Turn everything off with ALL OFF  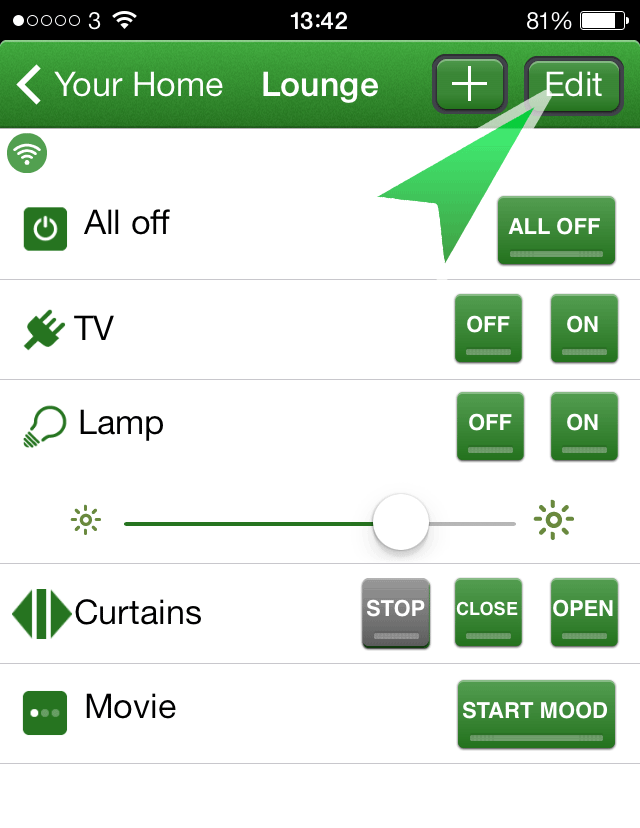pos(555,230)
